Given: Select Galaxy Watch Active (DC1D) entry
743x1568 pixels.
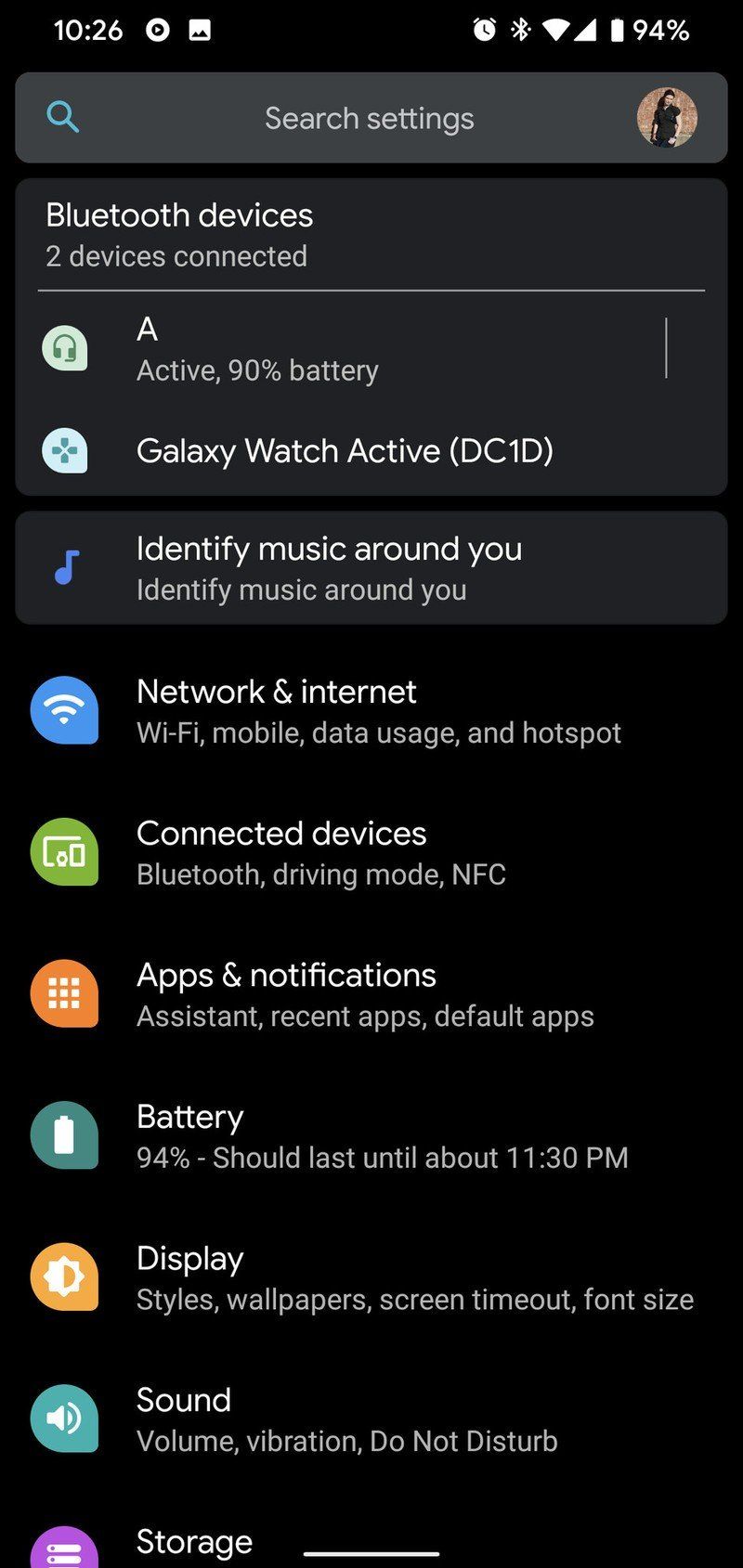Looking at the screenshot, I should (x=345, y=451).
